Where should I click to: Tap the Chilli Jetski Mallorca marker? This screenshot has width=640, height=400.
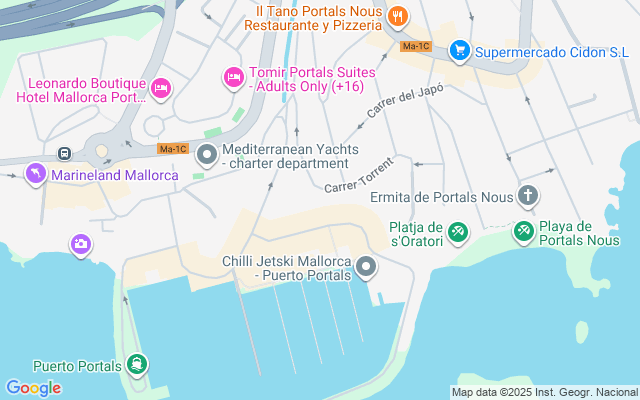(x=366, y=266)
